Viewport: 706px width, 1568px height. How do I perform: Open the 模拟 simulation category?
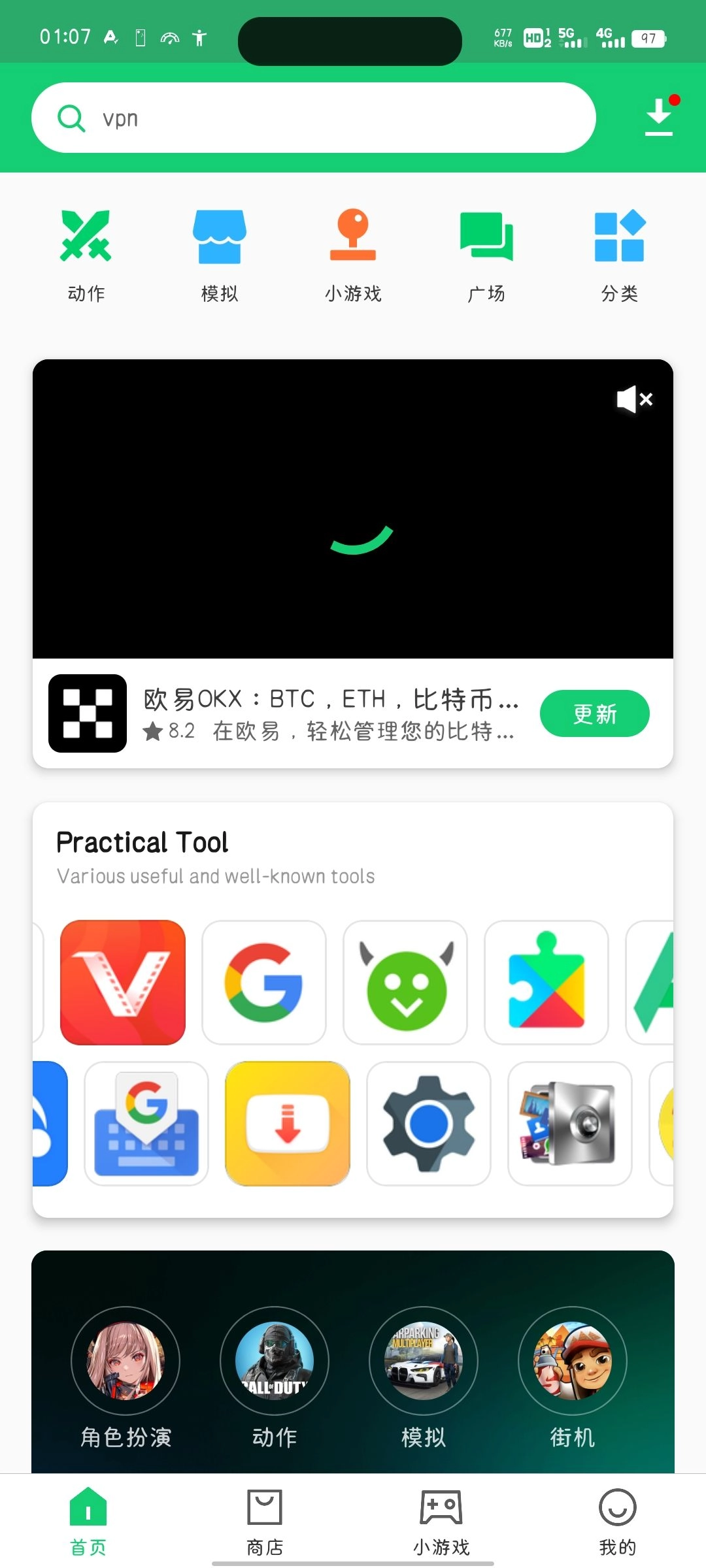point(220,255)
